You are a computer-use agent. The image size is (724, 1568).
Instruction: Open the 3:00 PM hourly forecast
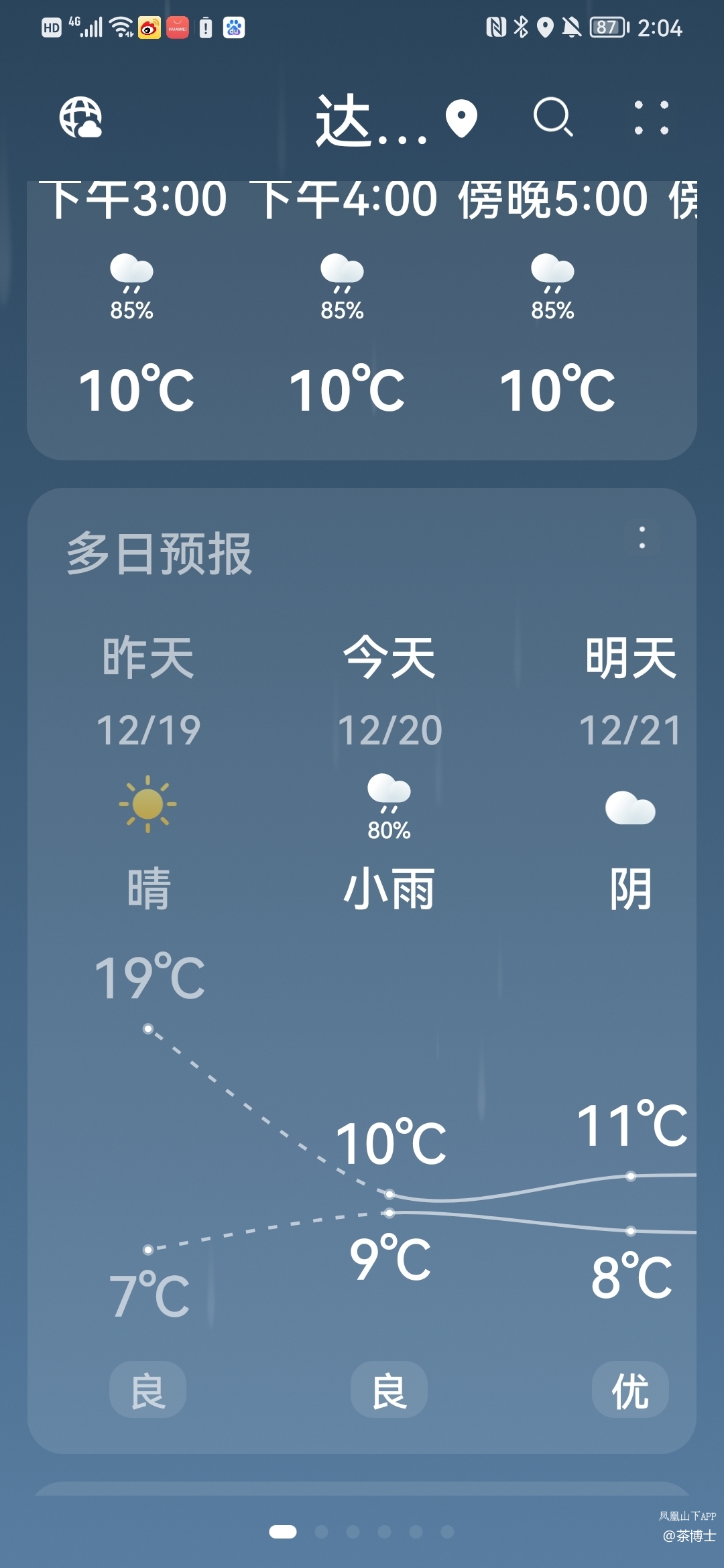[x=133, y=302]
